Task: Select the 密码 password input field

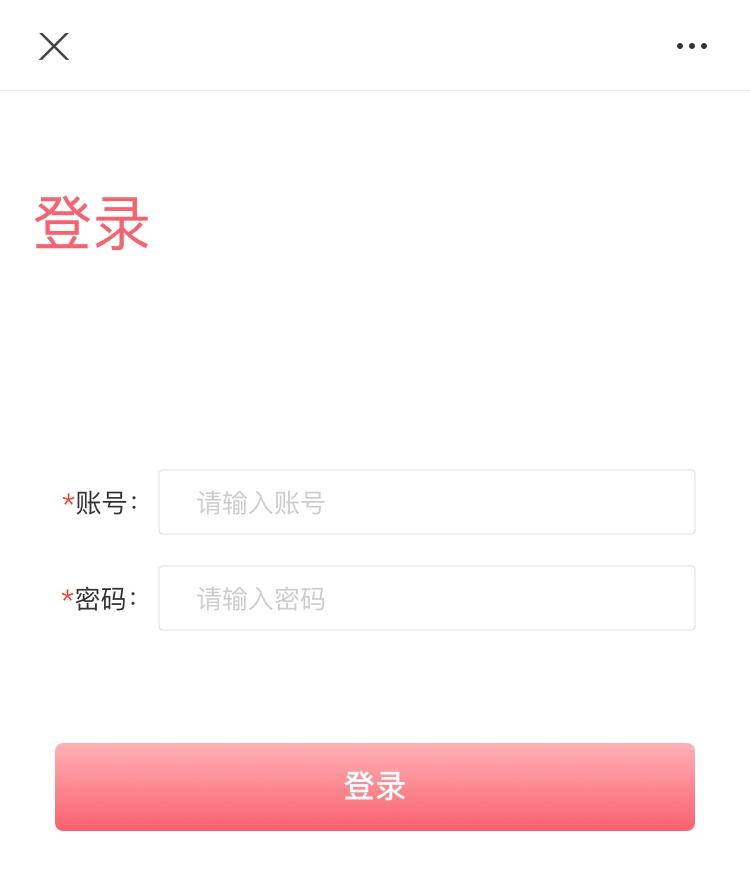Action: [x=426, y=598]
